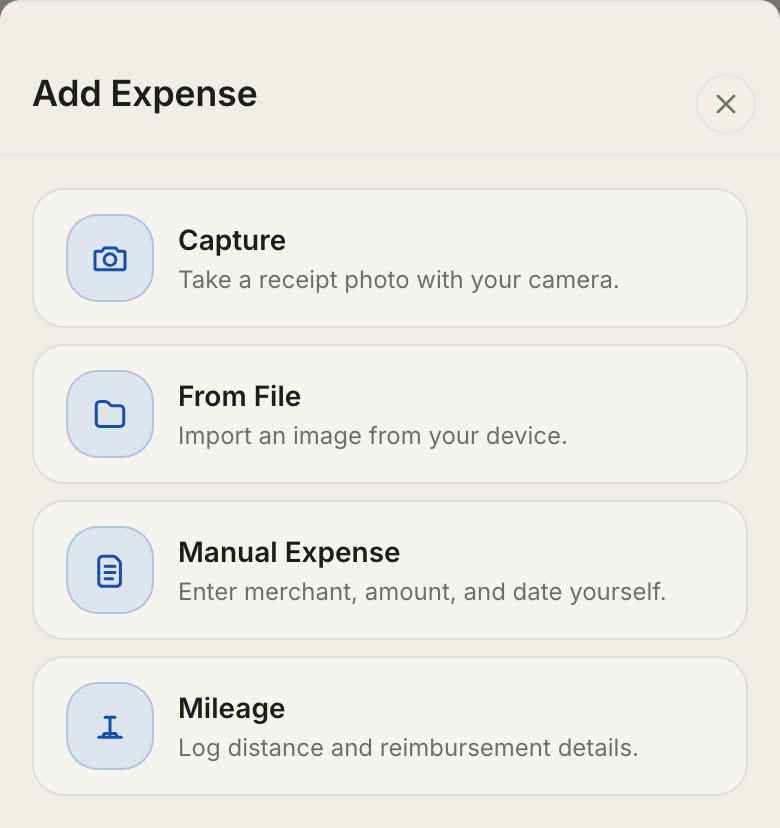Click the folder icon next to From File
Viewport: 780px width, 828px height.
(x=110, y=413)
